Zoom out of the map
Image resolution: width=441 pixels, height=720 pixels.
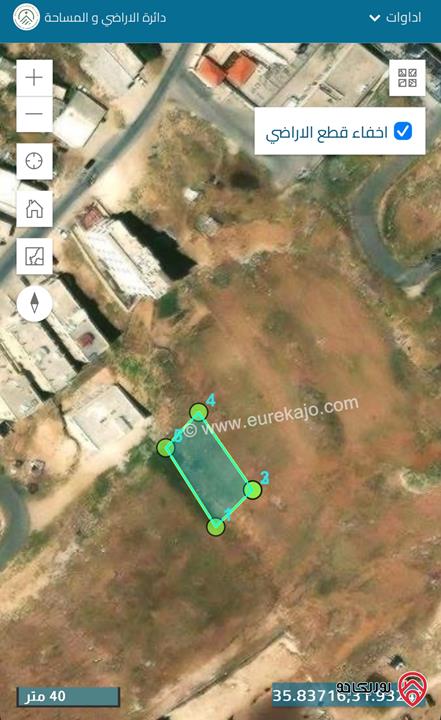tap(34, 114)
